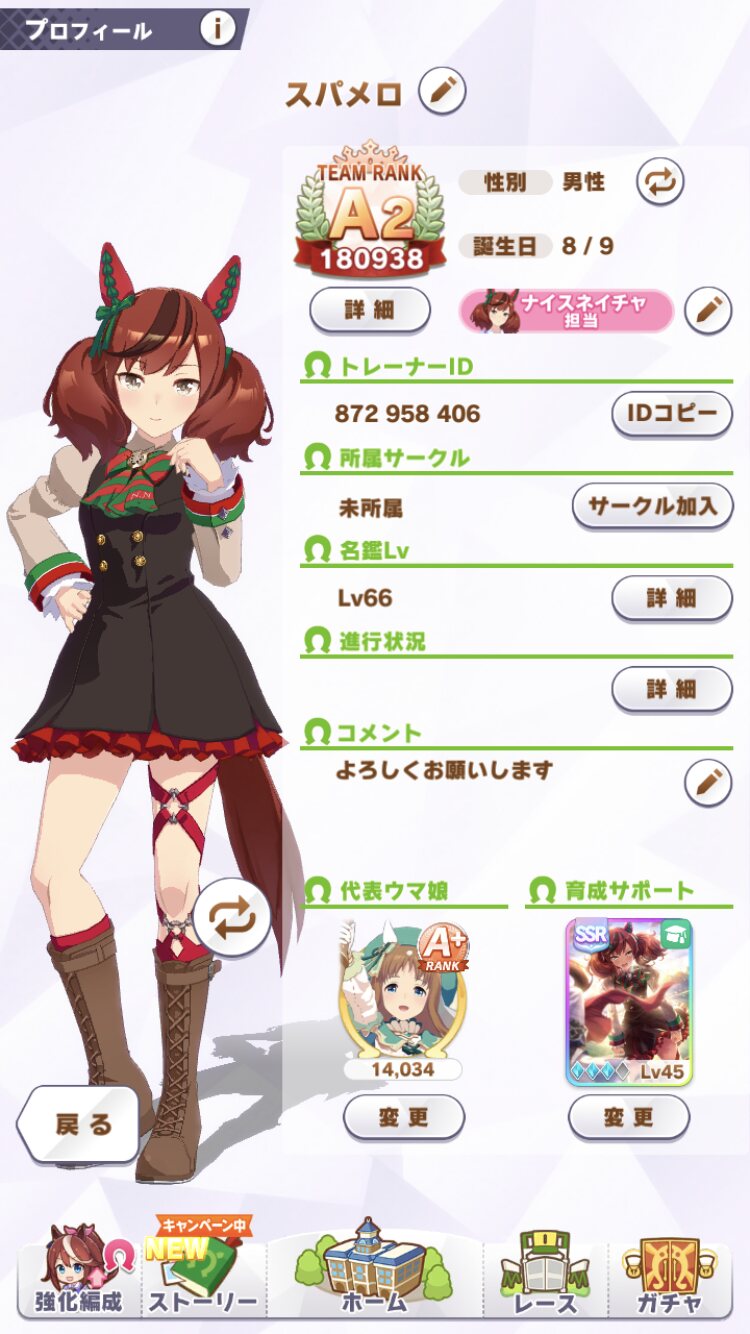This screenshot has height=1334, width=750.
Task: Open 進行状況 details
Action: (672, 688)
